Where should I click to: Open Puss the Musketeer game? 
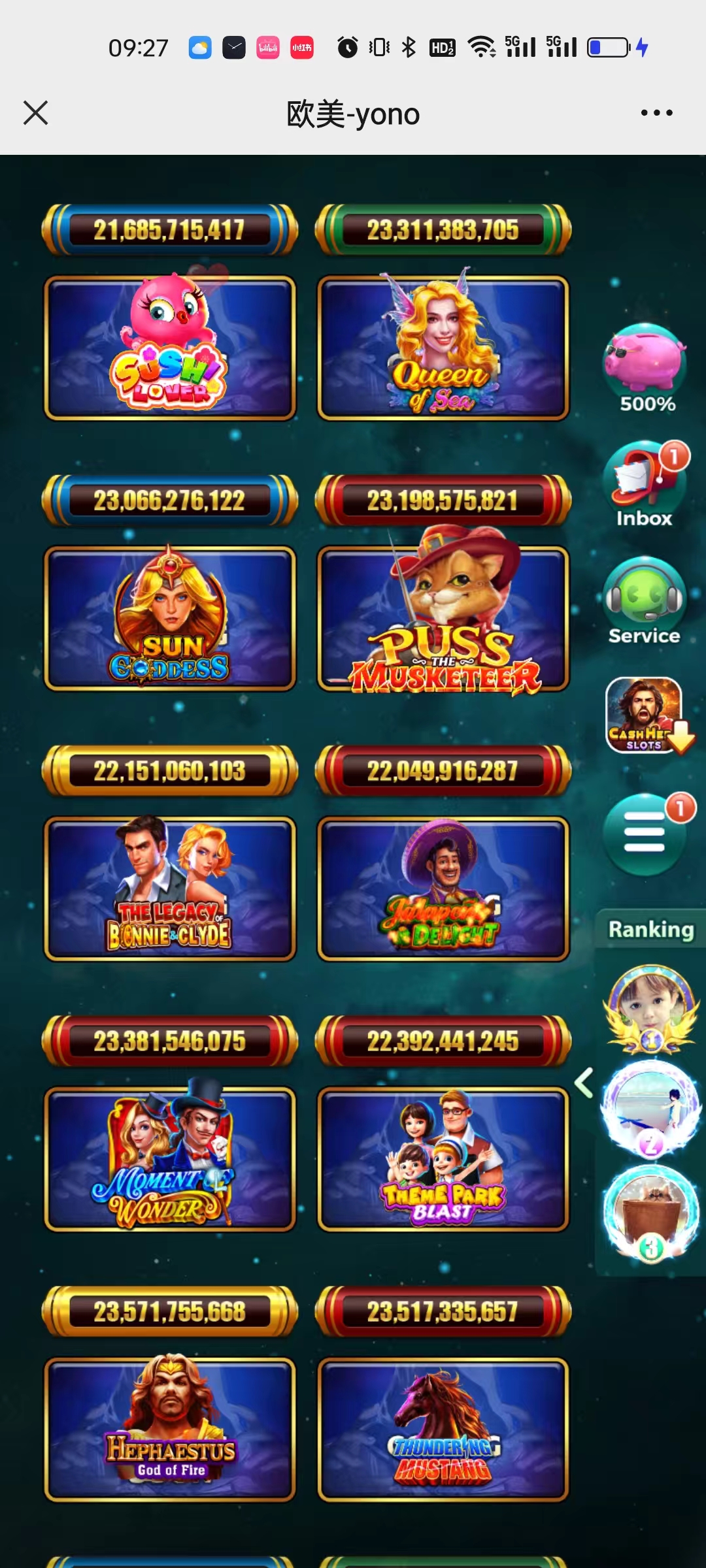coord(443,618)
